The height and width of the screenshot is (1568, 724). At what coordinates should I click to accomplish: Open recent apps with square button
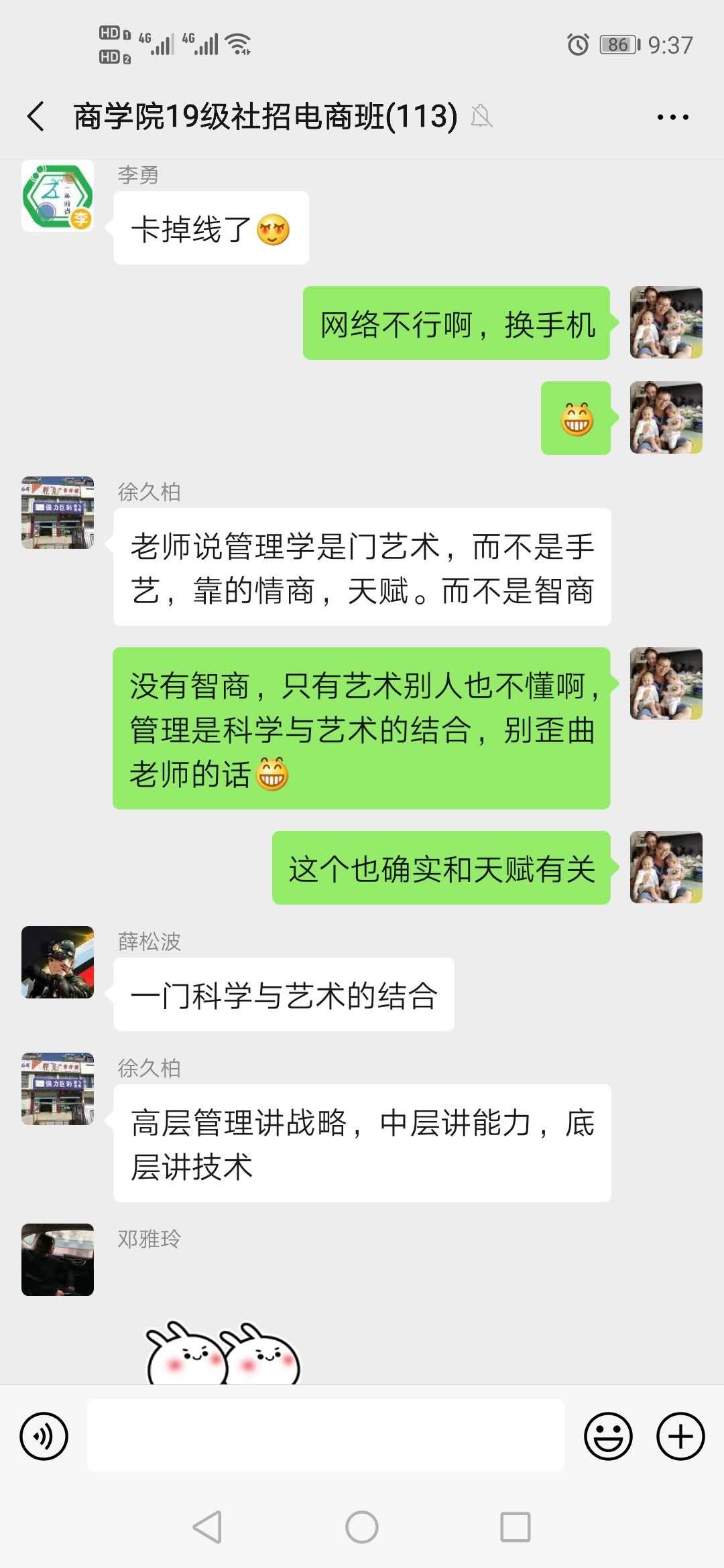[x=515, y=1527]
